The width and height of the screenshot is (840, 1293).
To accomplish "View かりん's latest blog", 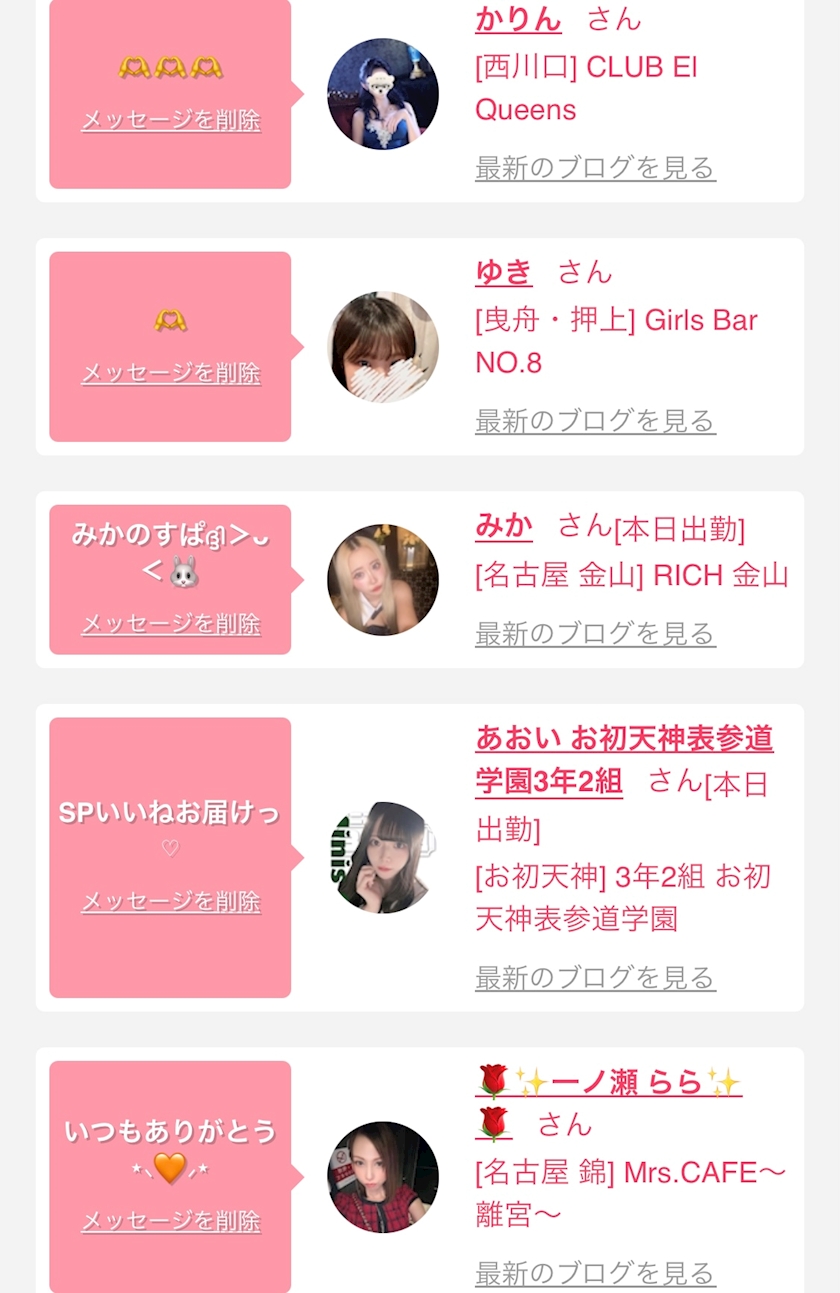I will pyautogui.click(x=595, y=168).
